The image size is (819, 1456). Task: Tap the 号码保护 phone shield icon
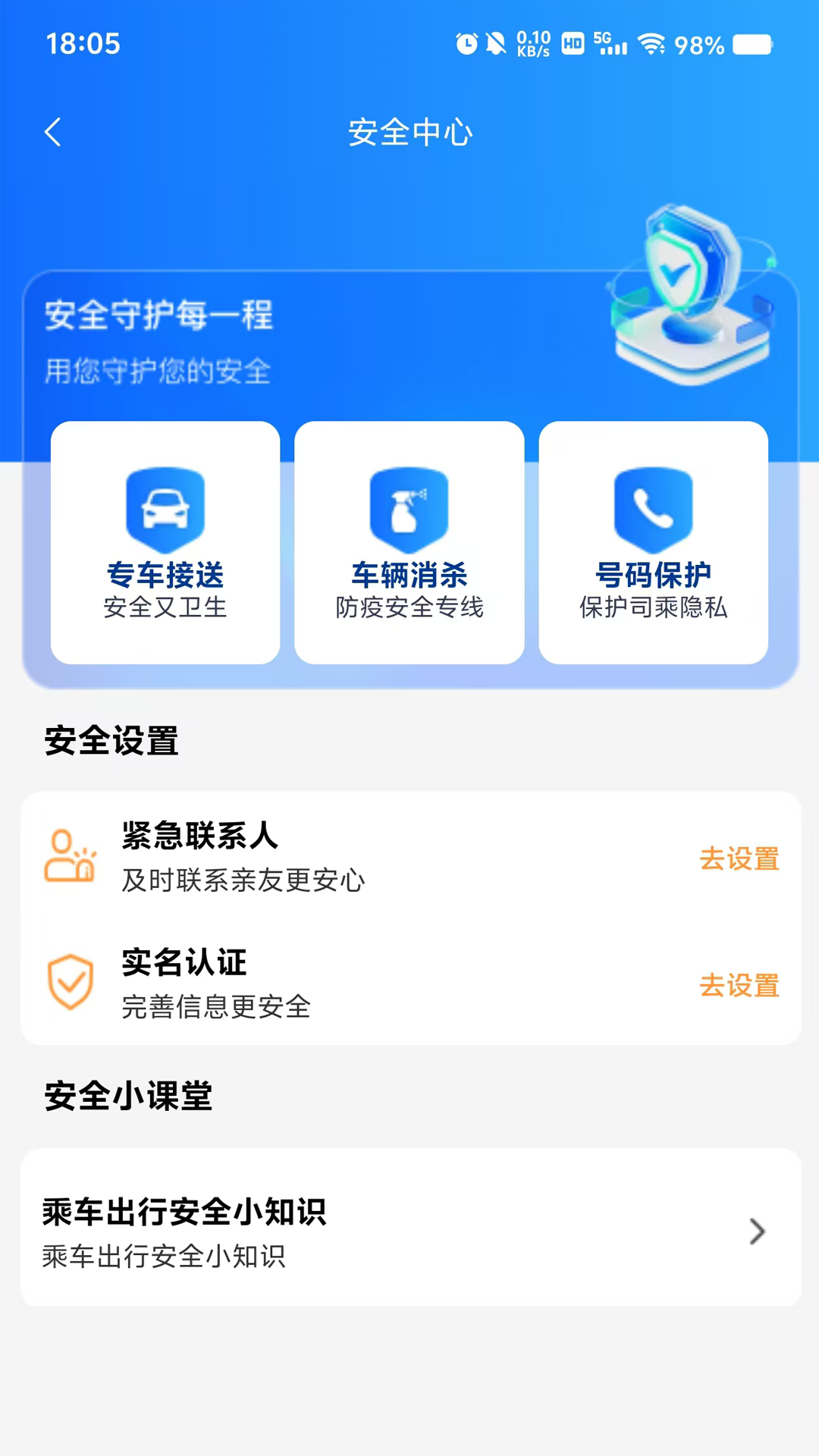tap(654, 507)
